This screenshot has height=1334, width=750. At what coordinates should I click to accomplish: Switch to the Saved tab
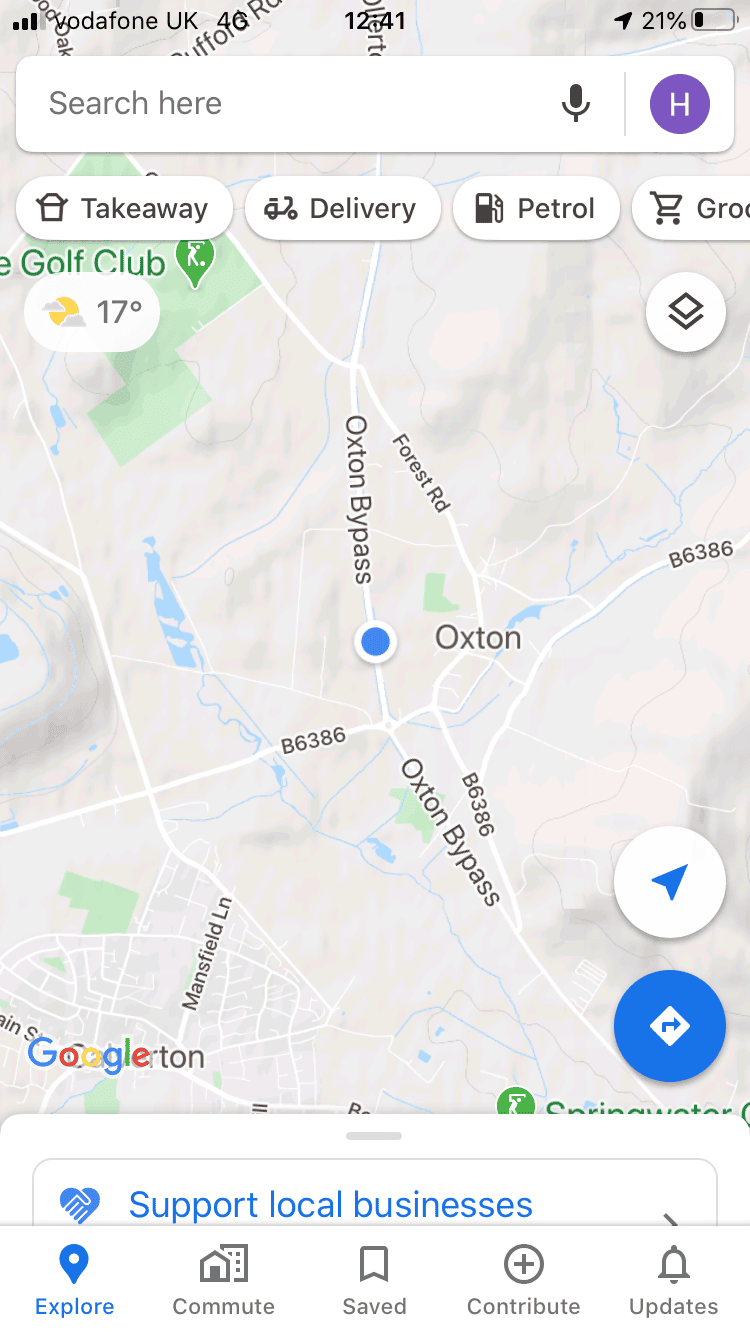374,1280
